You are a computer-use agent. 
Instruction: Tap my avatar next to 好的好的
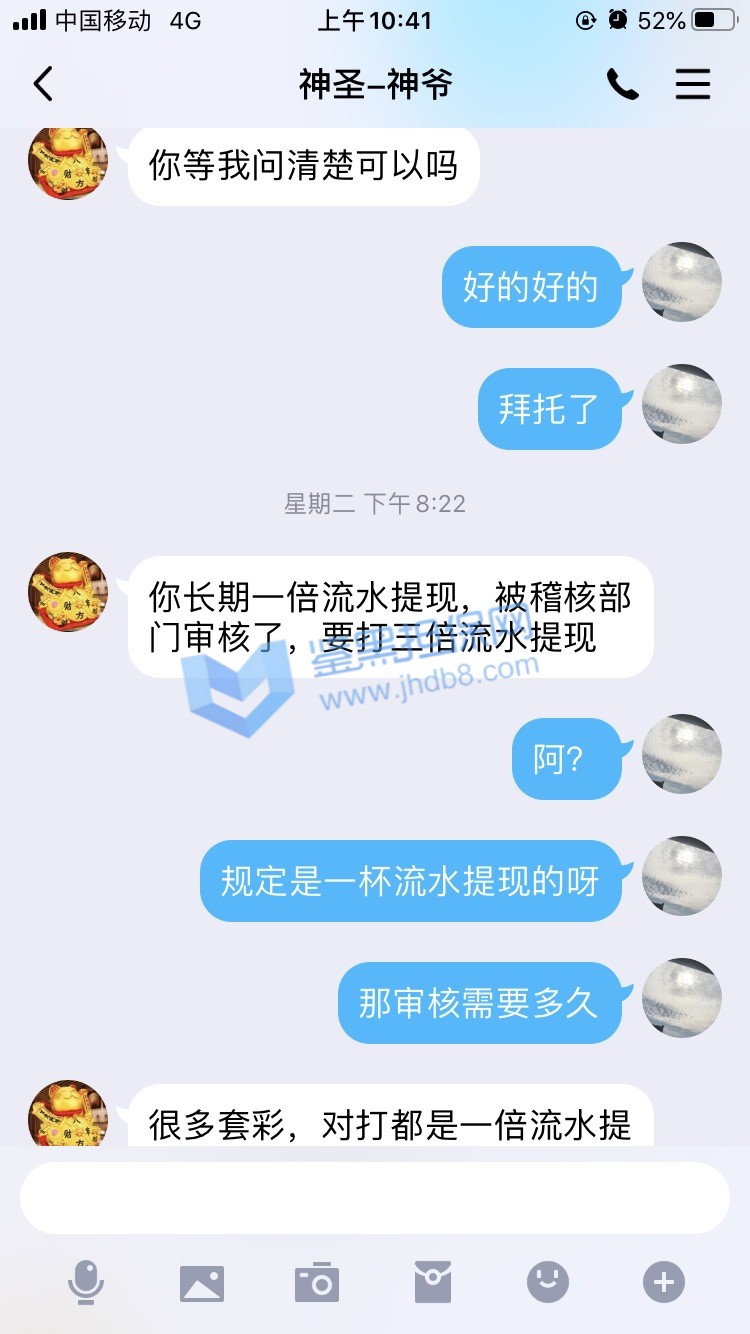(x=681, y=283)
